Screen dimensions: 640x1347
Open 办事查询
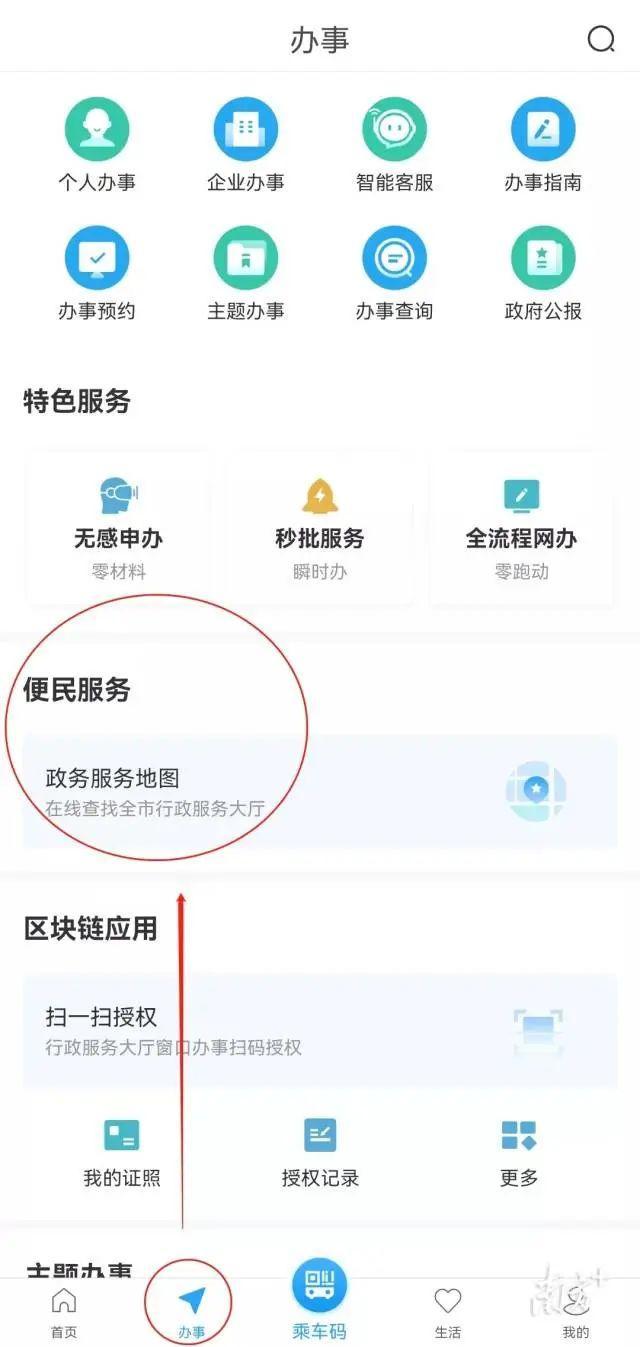tap(394, 274)
